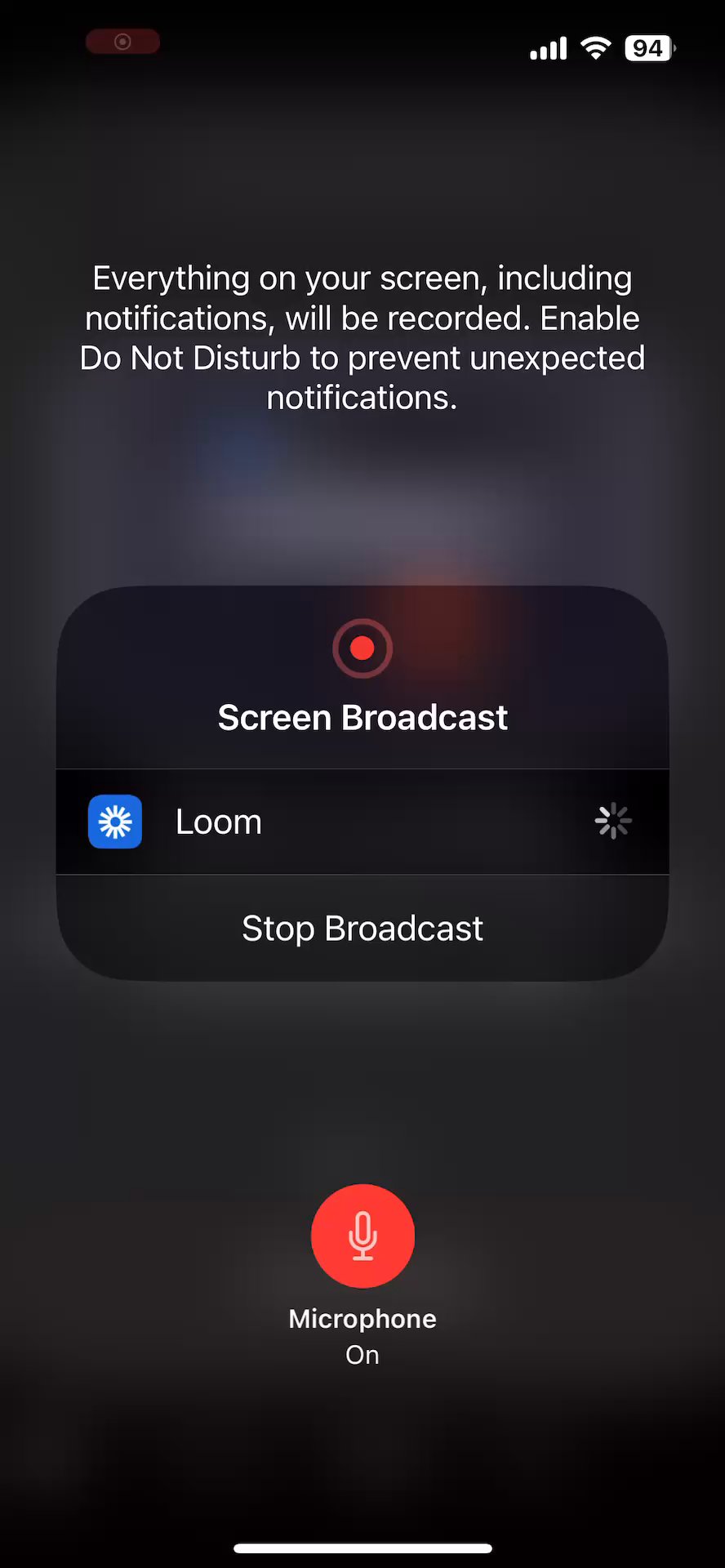Tap the red recording indicator pill

point(122,42)
